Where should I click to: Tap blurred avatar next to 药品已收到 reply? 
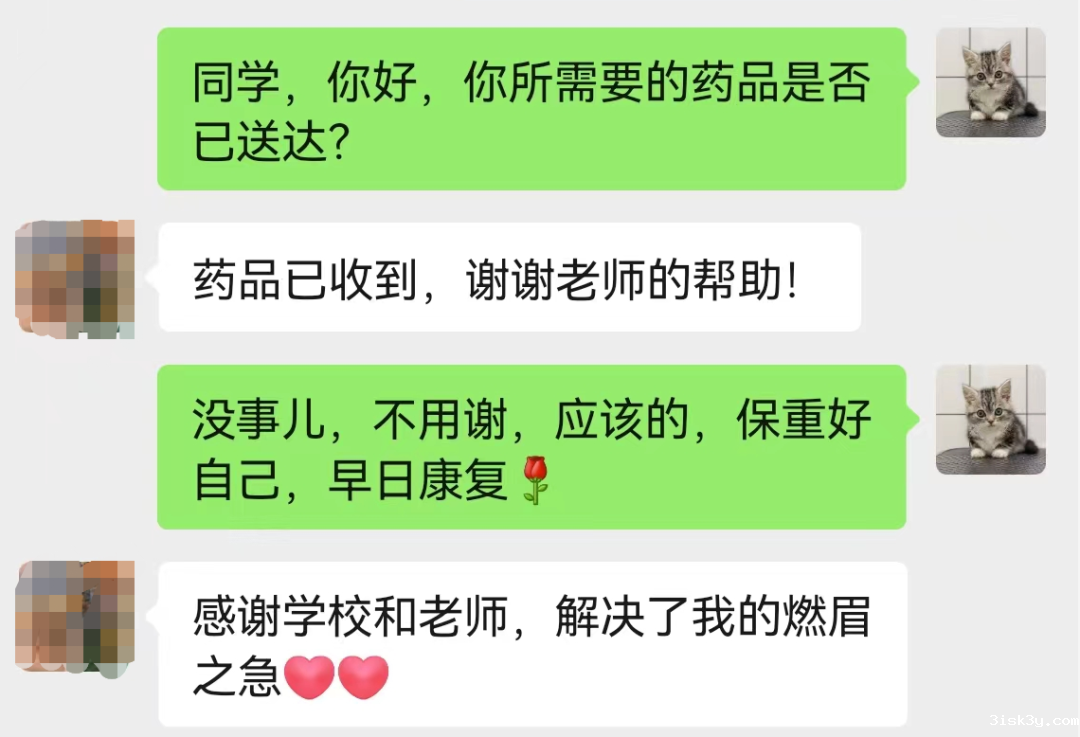click(75, 278)
